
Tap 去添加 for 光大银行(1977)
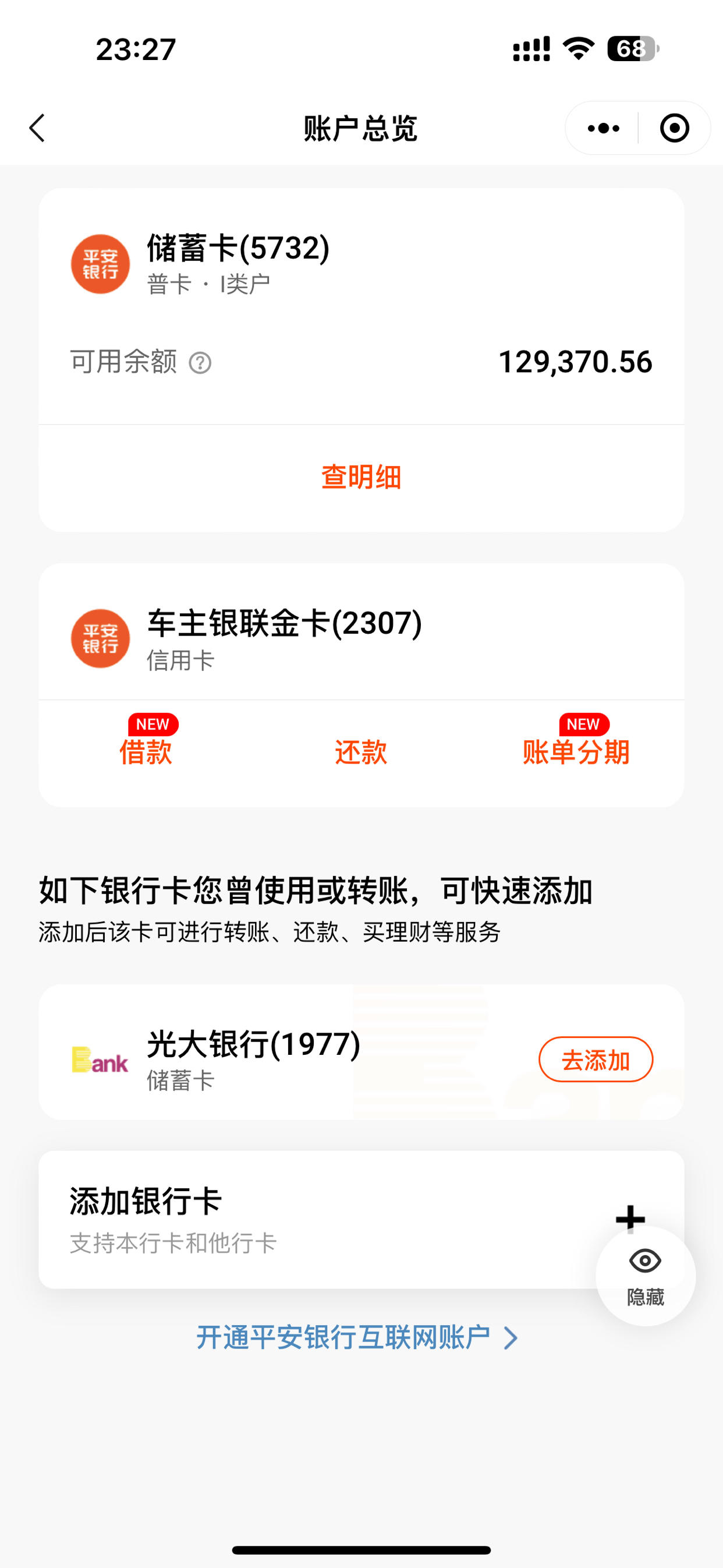point(596,1060)
